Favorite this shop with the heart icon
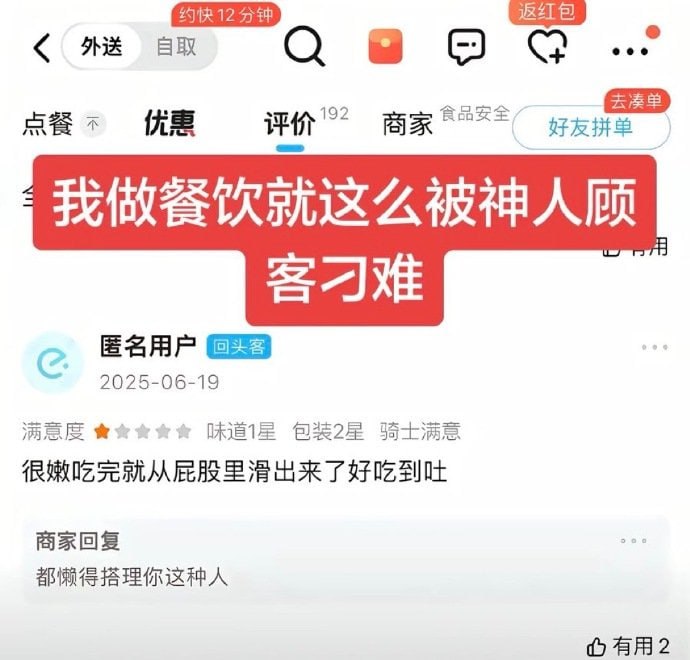 pyautogui.click(x=547, y=46)
